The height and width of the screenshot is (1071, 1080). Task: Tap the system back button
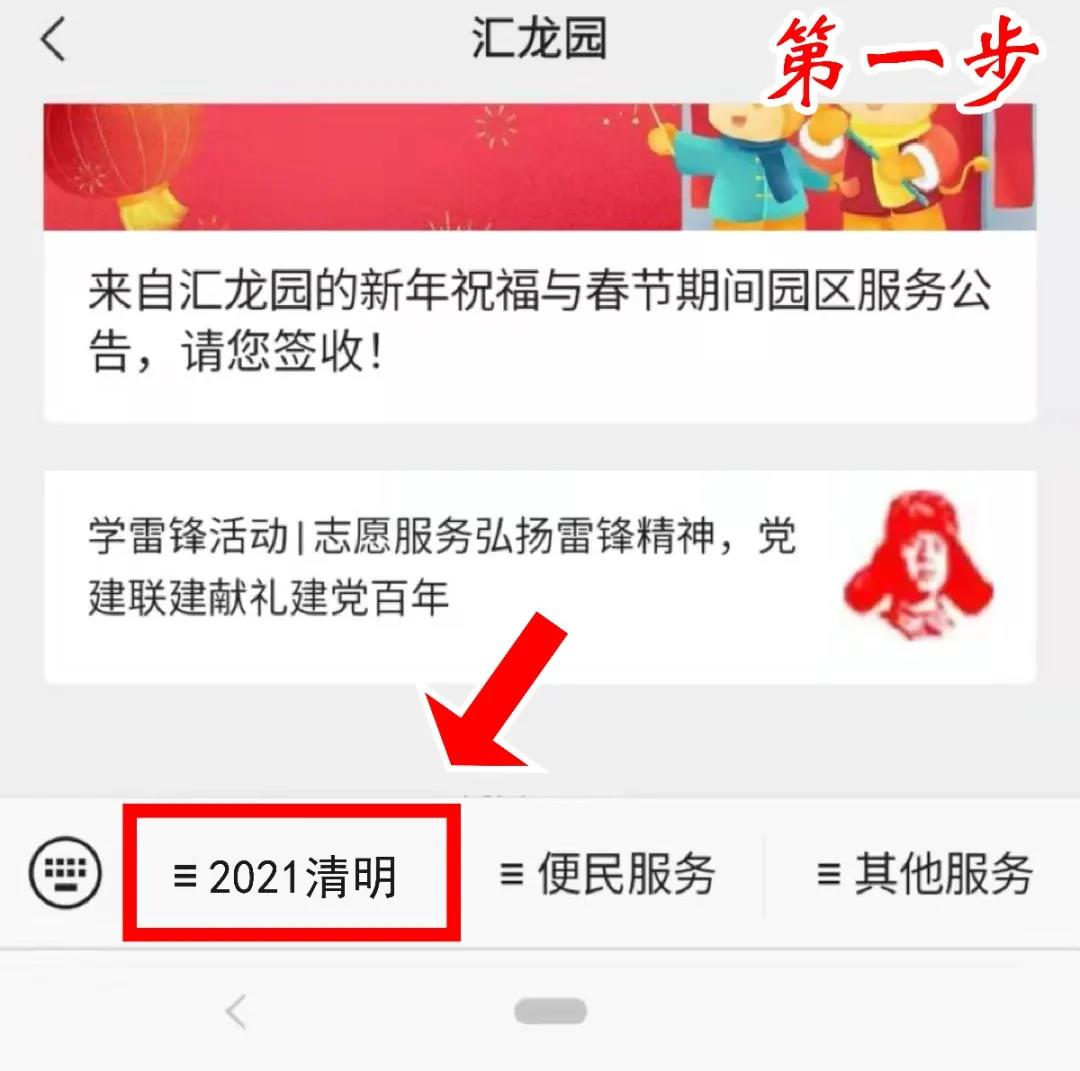pyautogui.click(x=236, y=1012)
